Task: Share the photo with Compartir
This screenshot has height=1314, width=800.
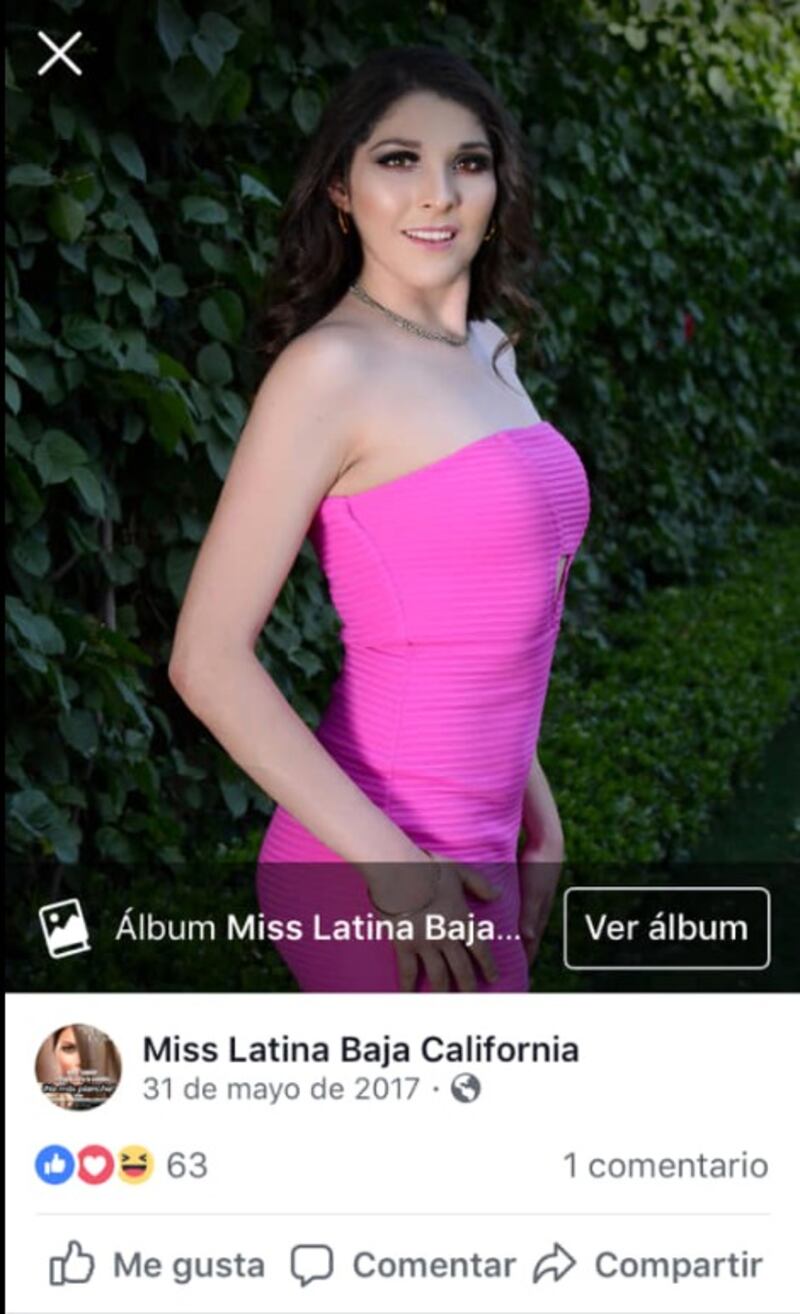Action: click(x=647, y=1265)
